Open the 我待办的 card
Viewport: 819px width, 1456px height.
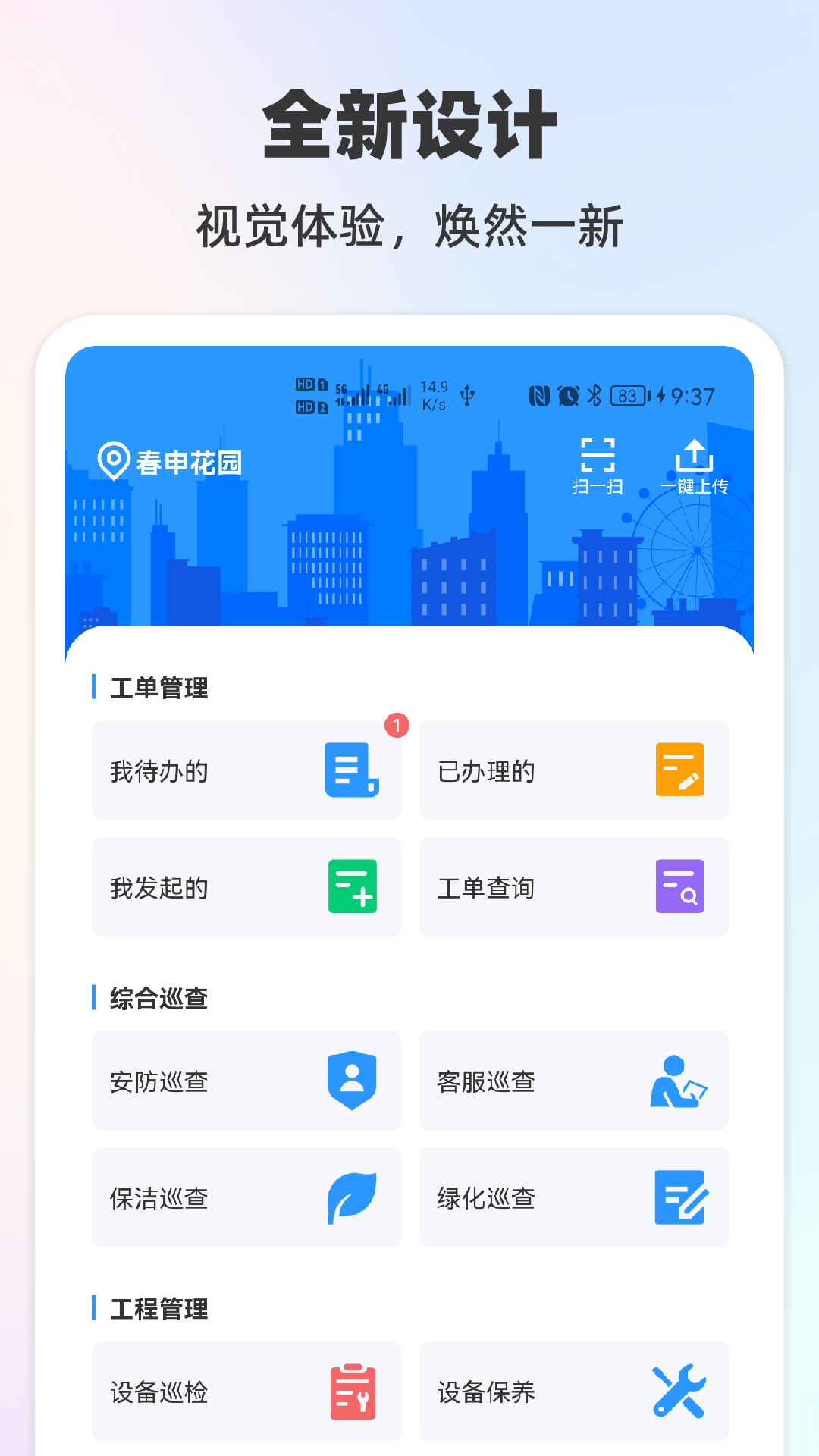[x=246, y=771]
